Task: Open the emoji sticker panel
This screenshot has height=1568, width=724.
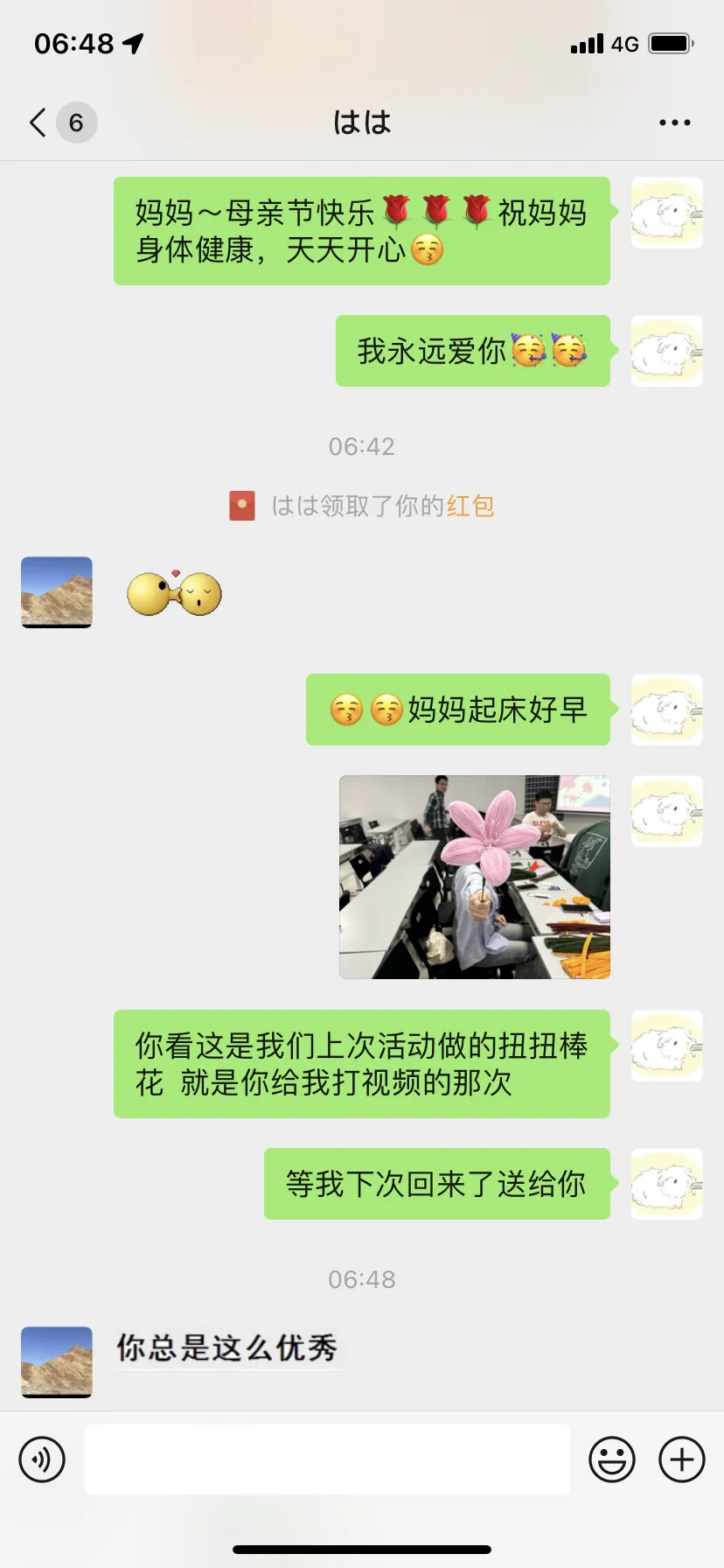Action: click(x=611, y=1459)
